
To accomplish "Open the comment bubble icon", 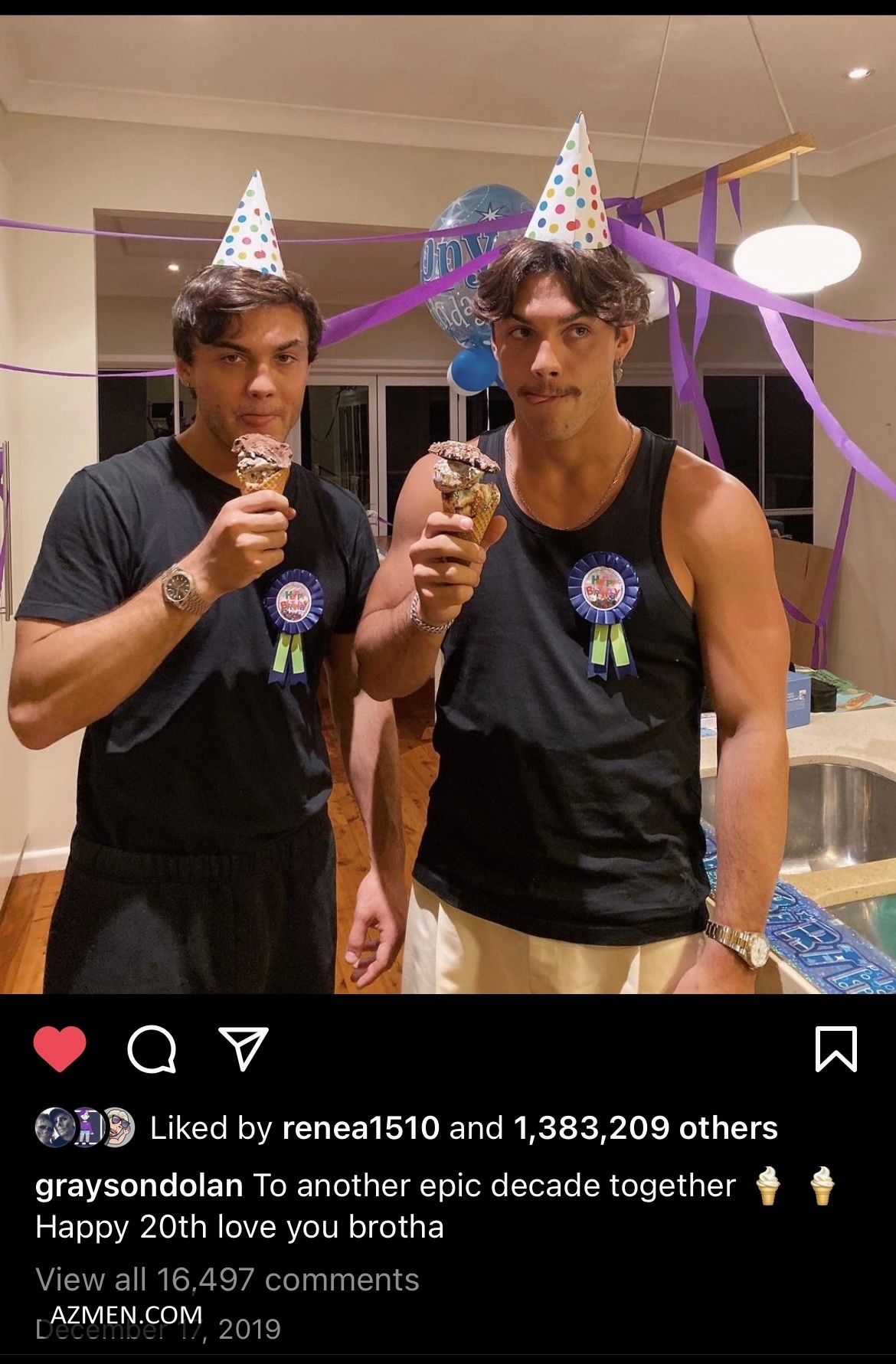I will pyautogui.click(x=152, y=1050).
